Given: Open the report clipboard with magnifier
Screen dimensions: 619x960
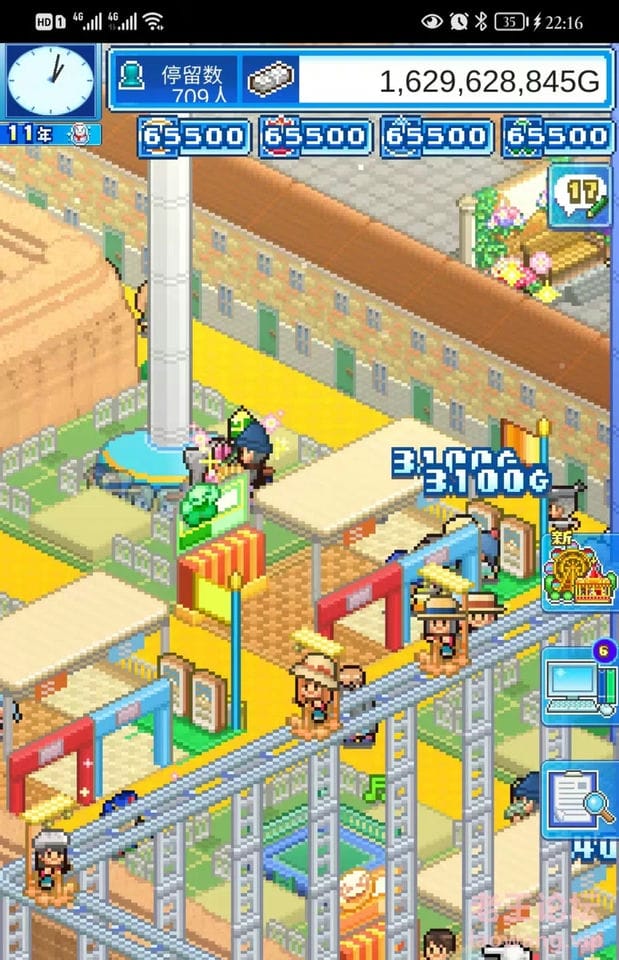Looking at the screenshot, I should pyautogui.click(x=581, y=801).
